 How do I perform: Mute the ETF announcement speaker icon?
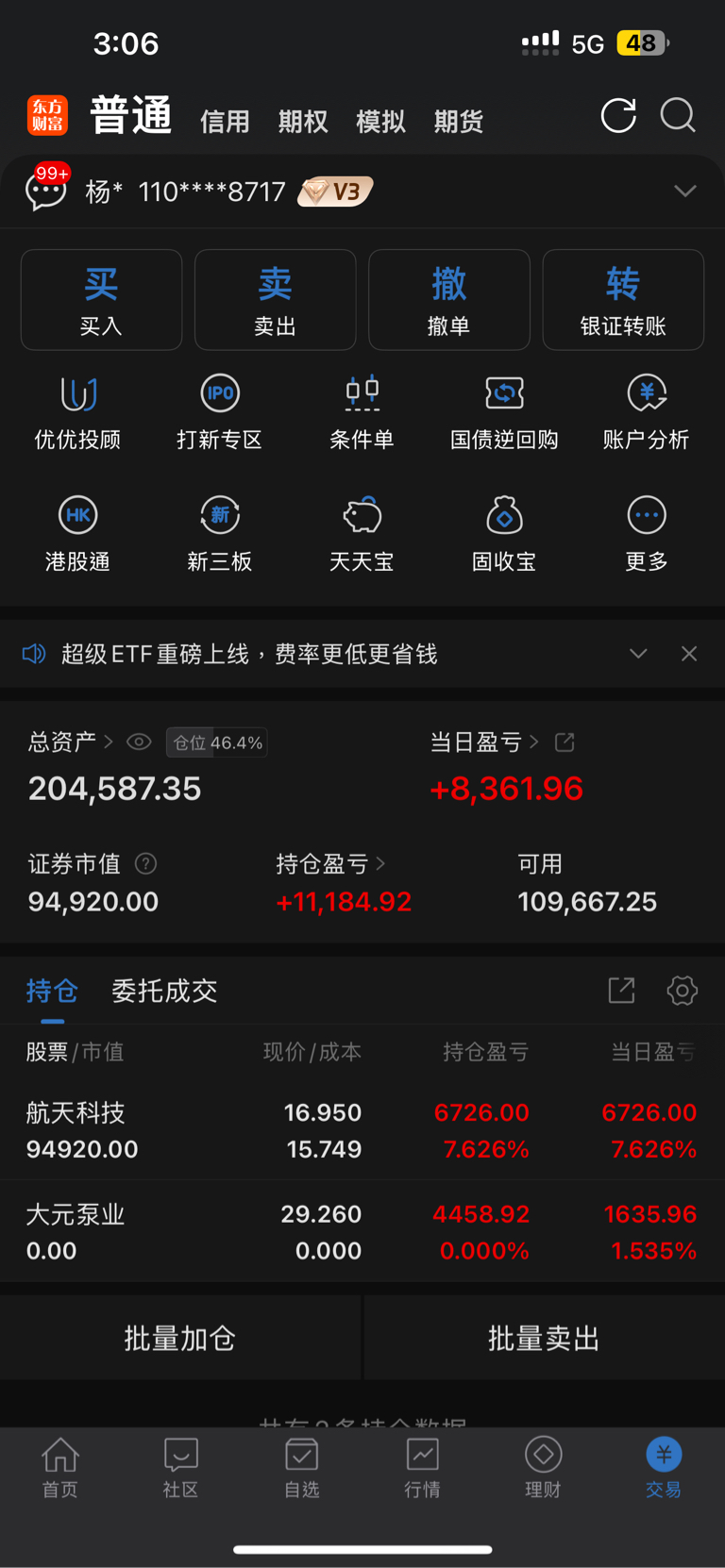tap(34, 653)
